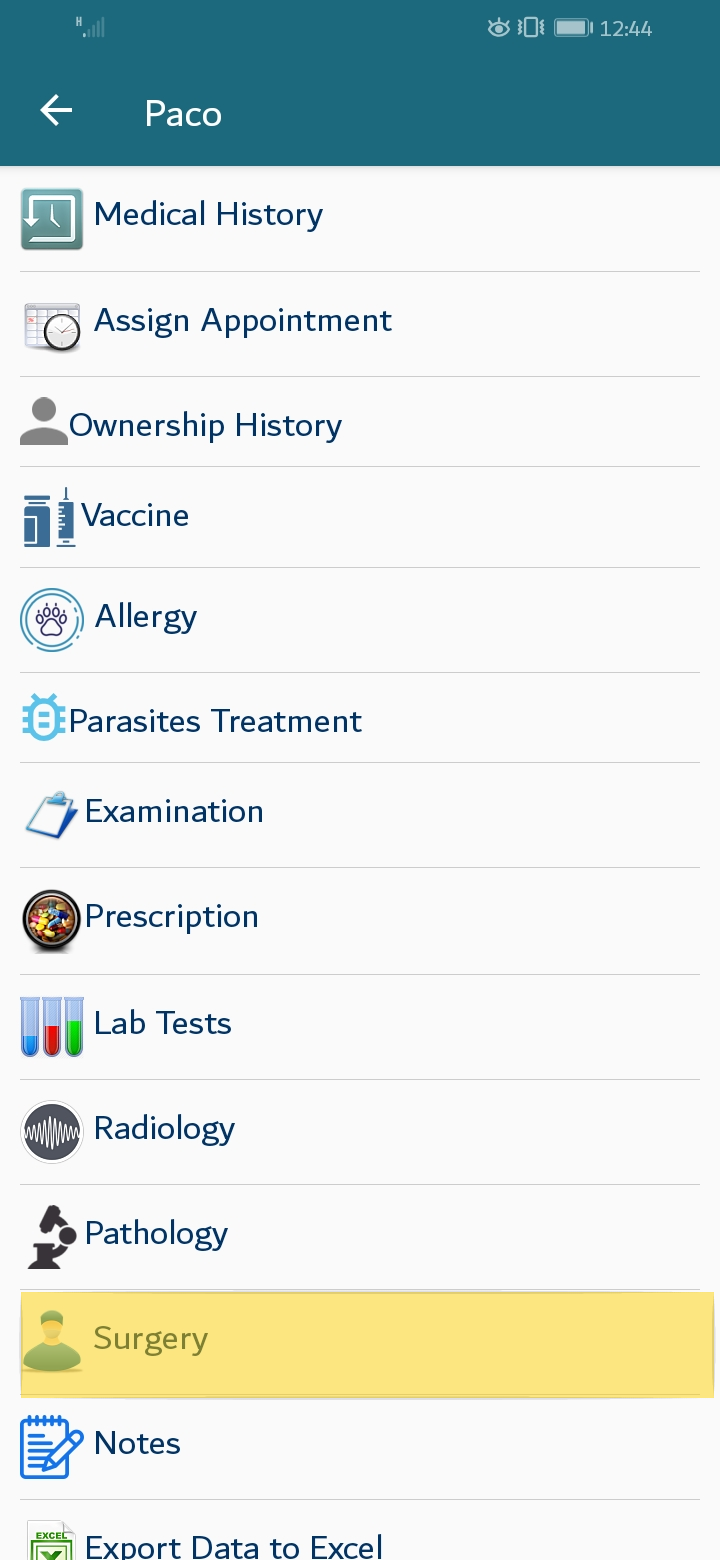View Lab Tests
This screenshot has height=1560, width=720.
click(x=360, y=1027)
